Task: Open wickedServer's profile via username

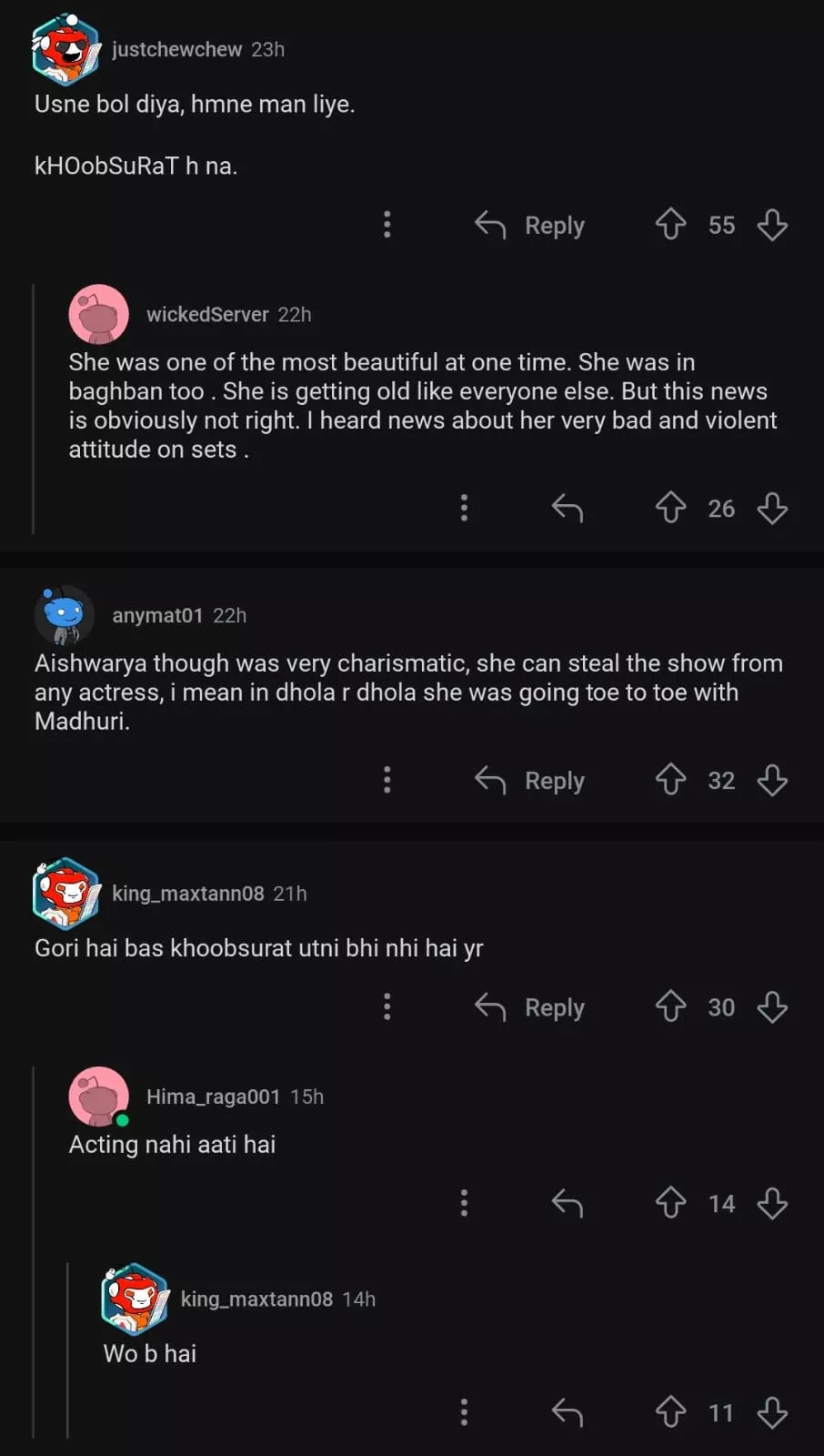Action: 207,314
